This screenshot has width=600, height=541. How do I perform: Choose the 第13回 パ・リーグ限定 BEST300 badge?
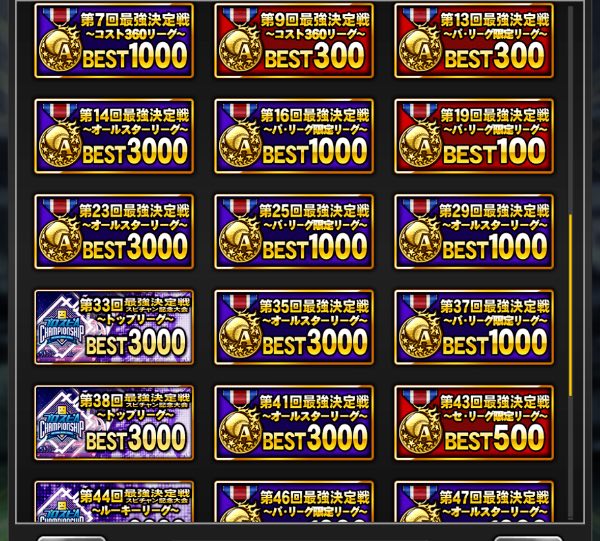point(474,40)
